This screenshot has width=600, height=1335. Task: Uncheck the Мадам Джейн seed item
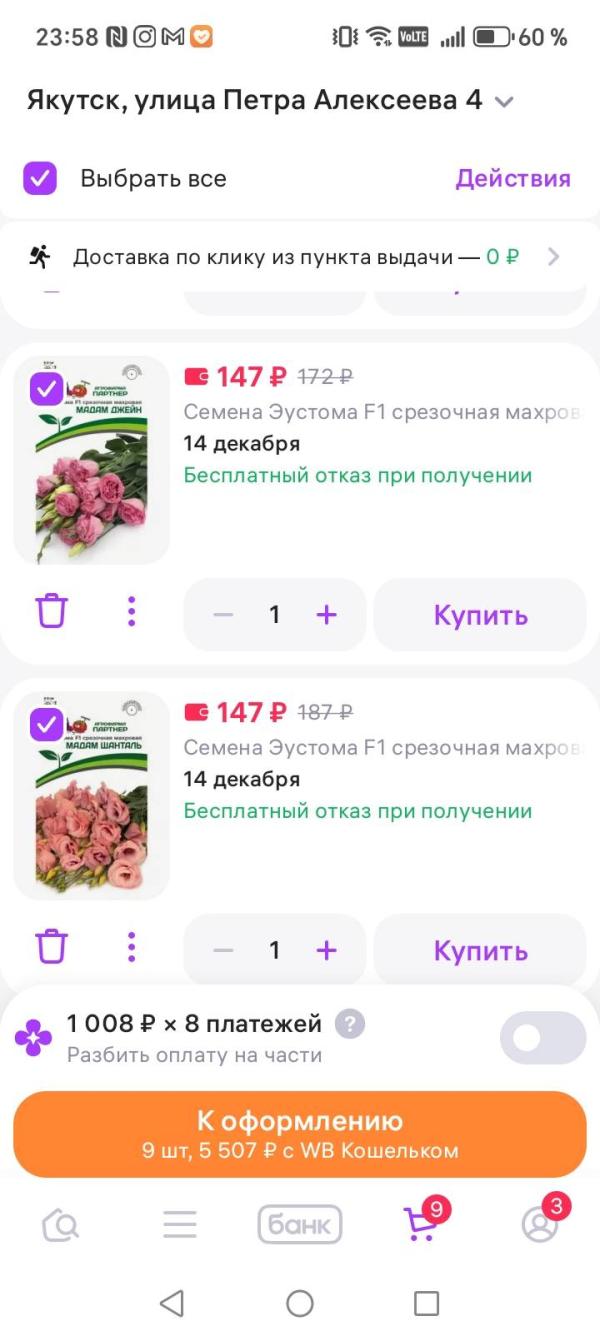(46, 389)
